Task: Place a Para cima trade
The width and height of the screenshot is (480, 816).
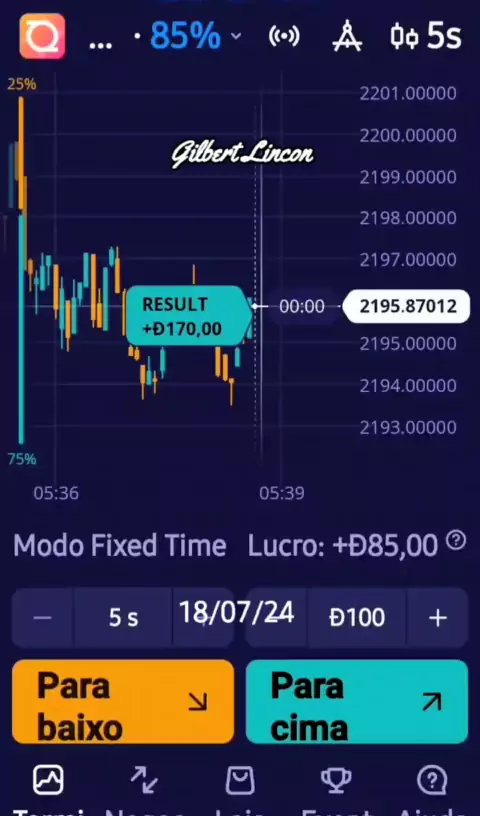Action: click(357, 702)
